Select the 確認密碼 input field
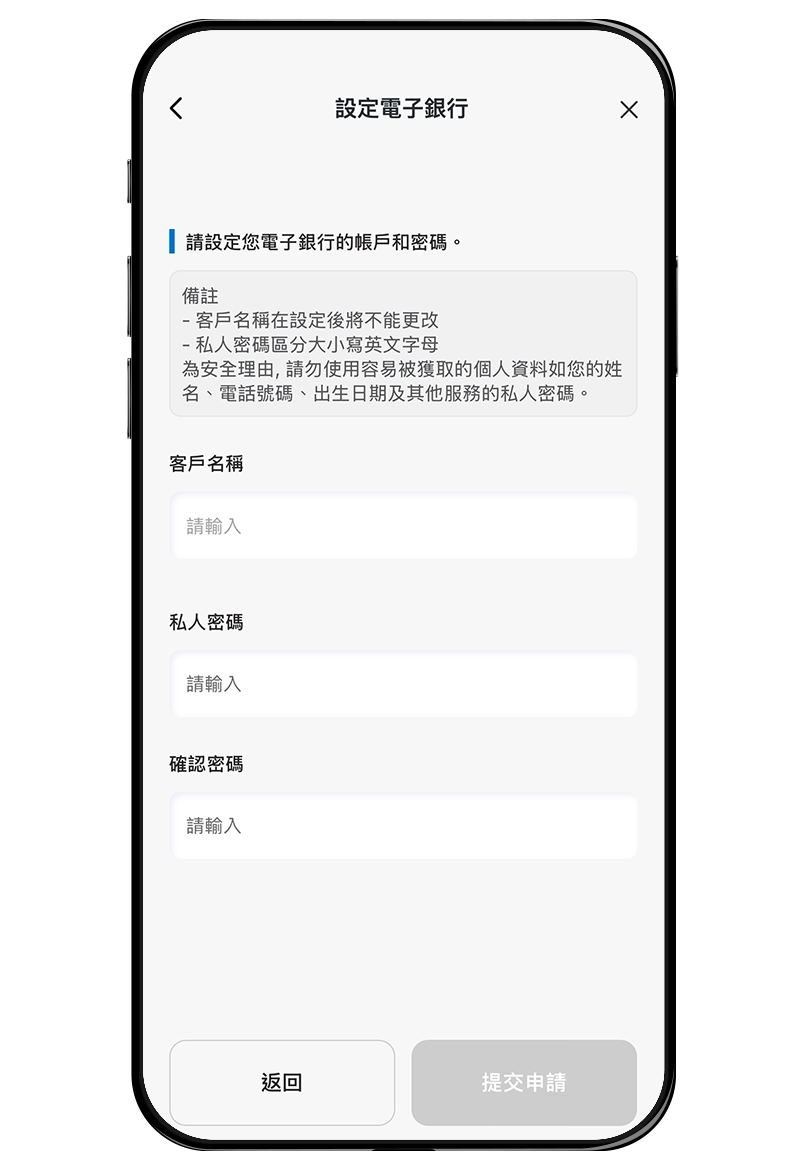 click(403, 826)
